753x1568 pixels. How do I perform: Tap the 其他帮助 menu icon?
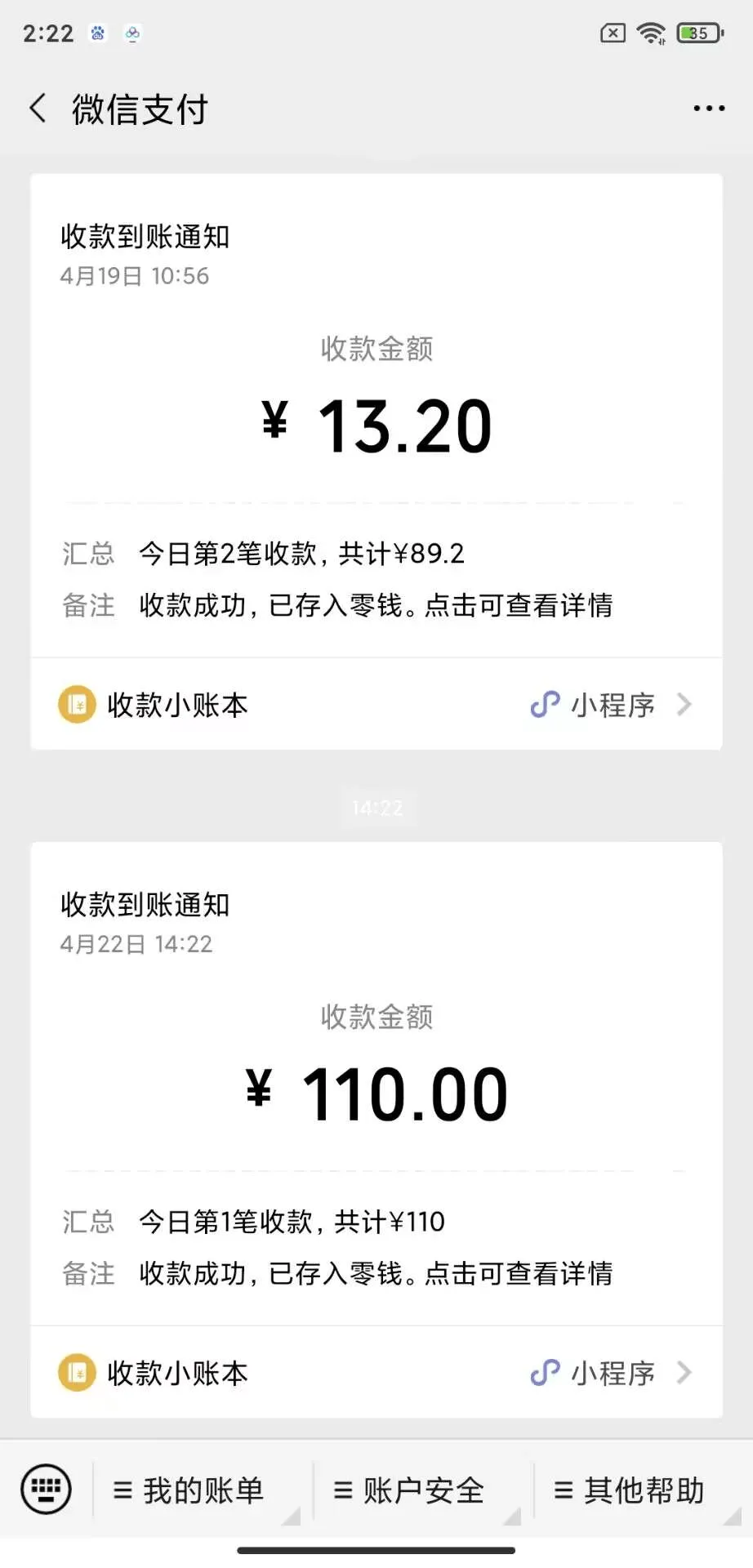[x=564, y=1490]
